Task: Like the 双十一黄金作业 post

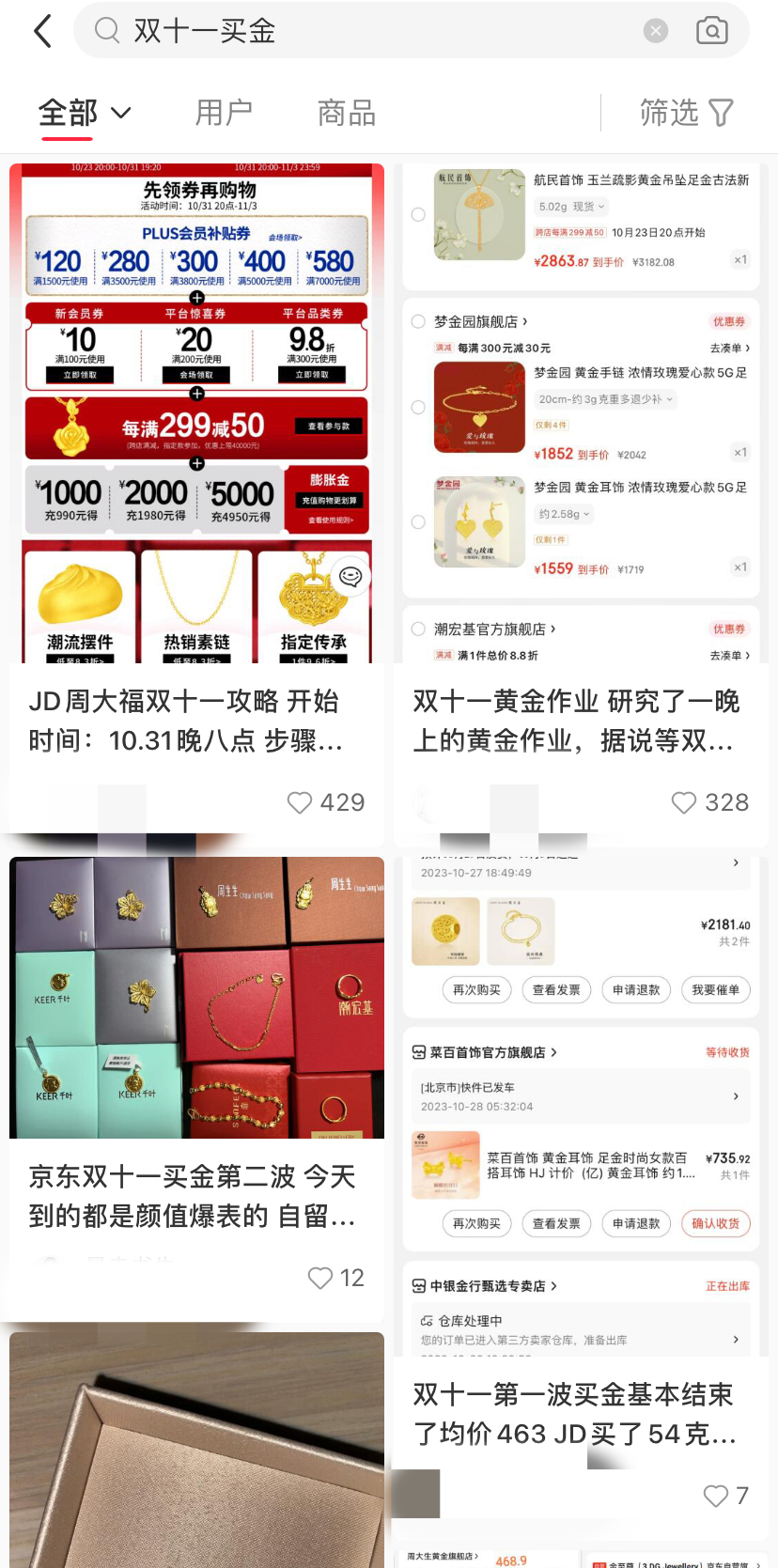Action: click(684, 802)
